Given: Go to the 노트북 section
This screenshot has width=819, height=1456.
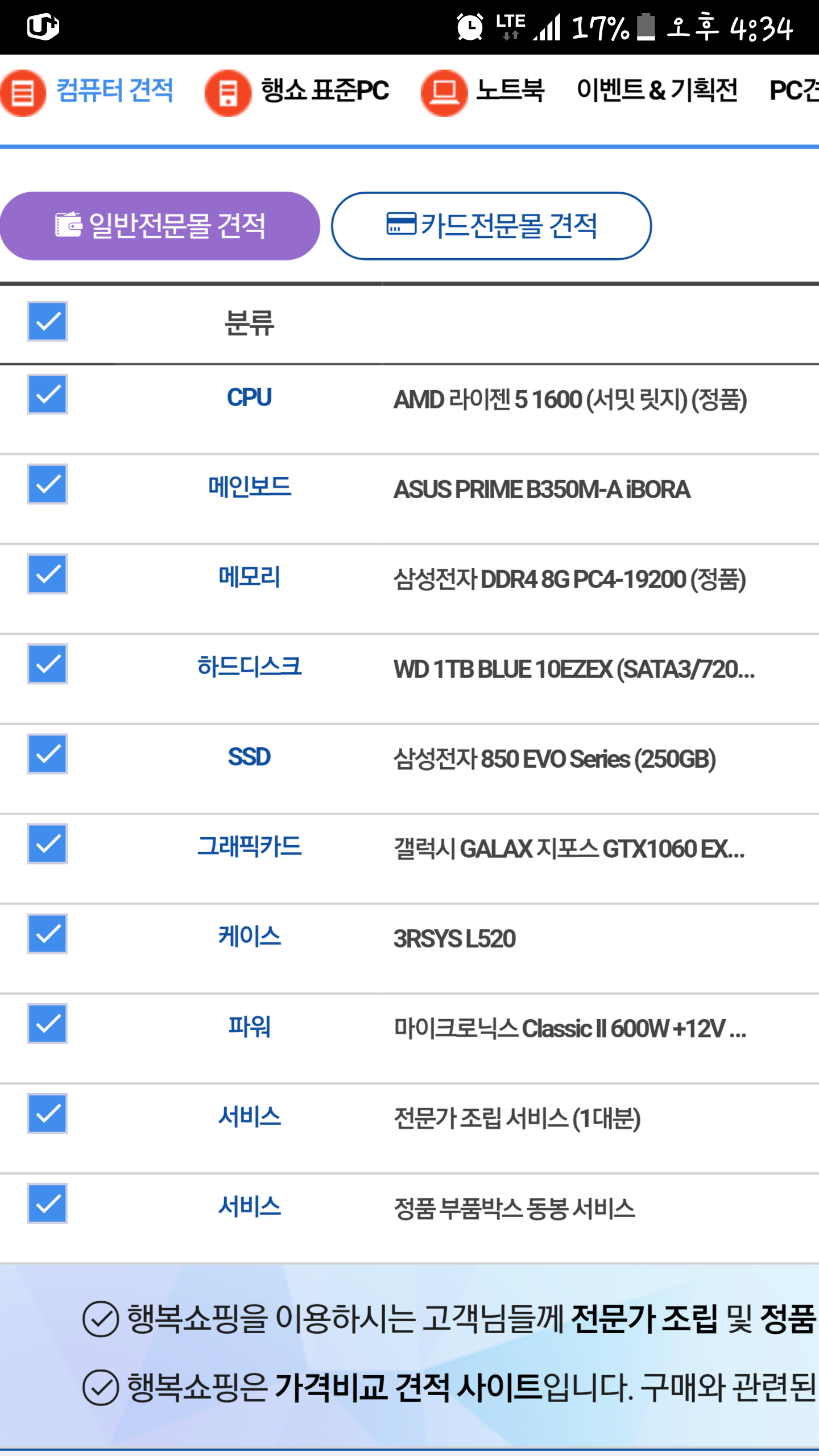Looking at the screenshot, I should coord(483,91).
